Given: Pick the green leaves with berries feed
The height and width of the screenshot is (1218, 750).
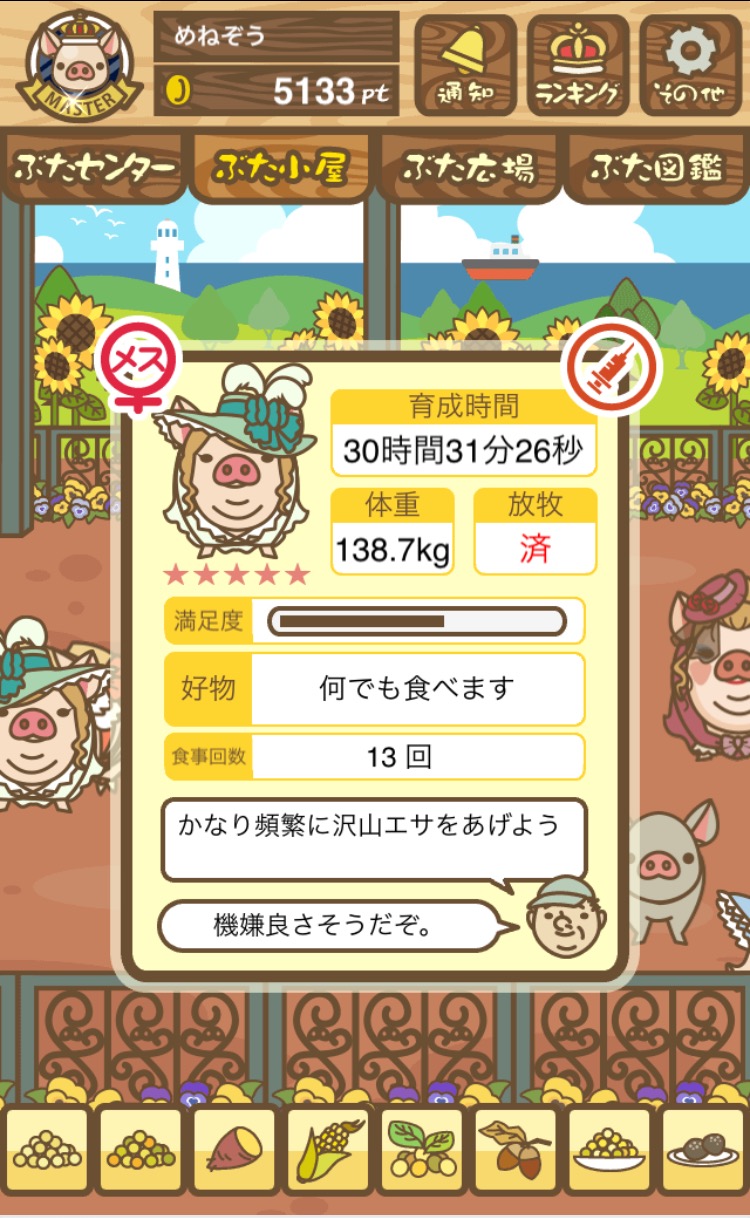Looking at the screenshot, I should click(x=422, y=1150).
